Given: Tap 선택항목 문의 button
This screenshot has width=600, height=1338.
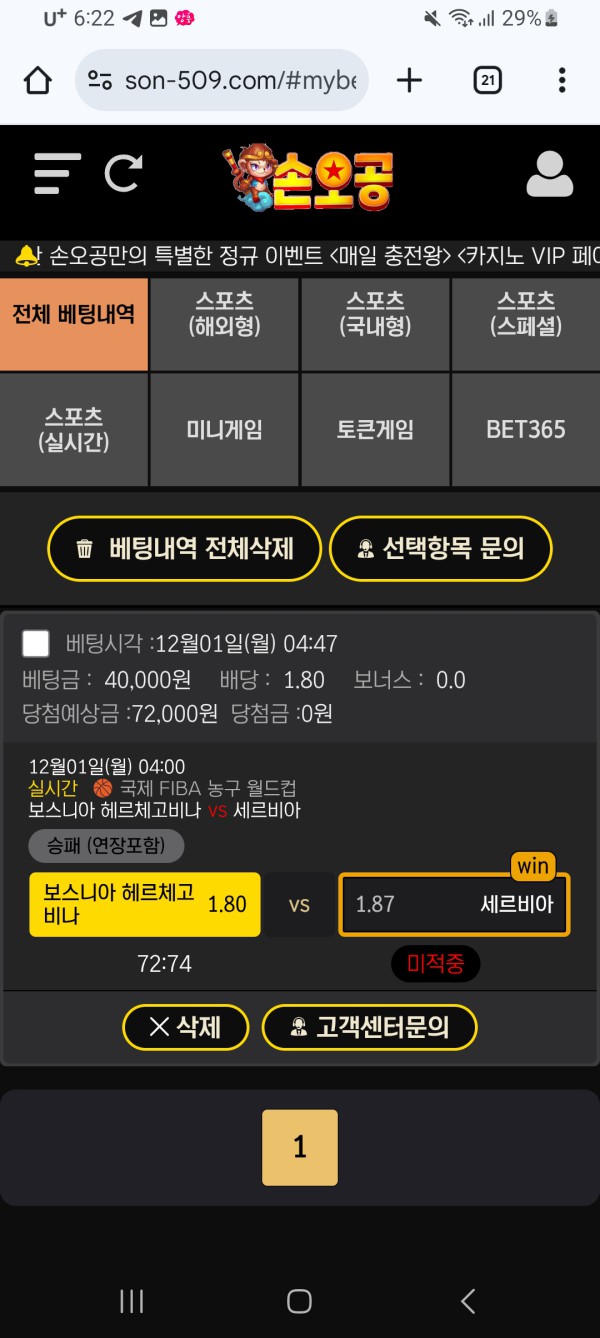Looking at the screenshot, I should click(440, 548).
